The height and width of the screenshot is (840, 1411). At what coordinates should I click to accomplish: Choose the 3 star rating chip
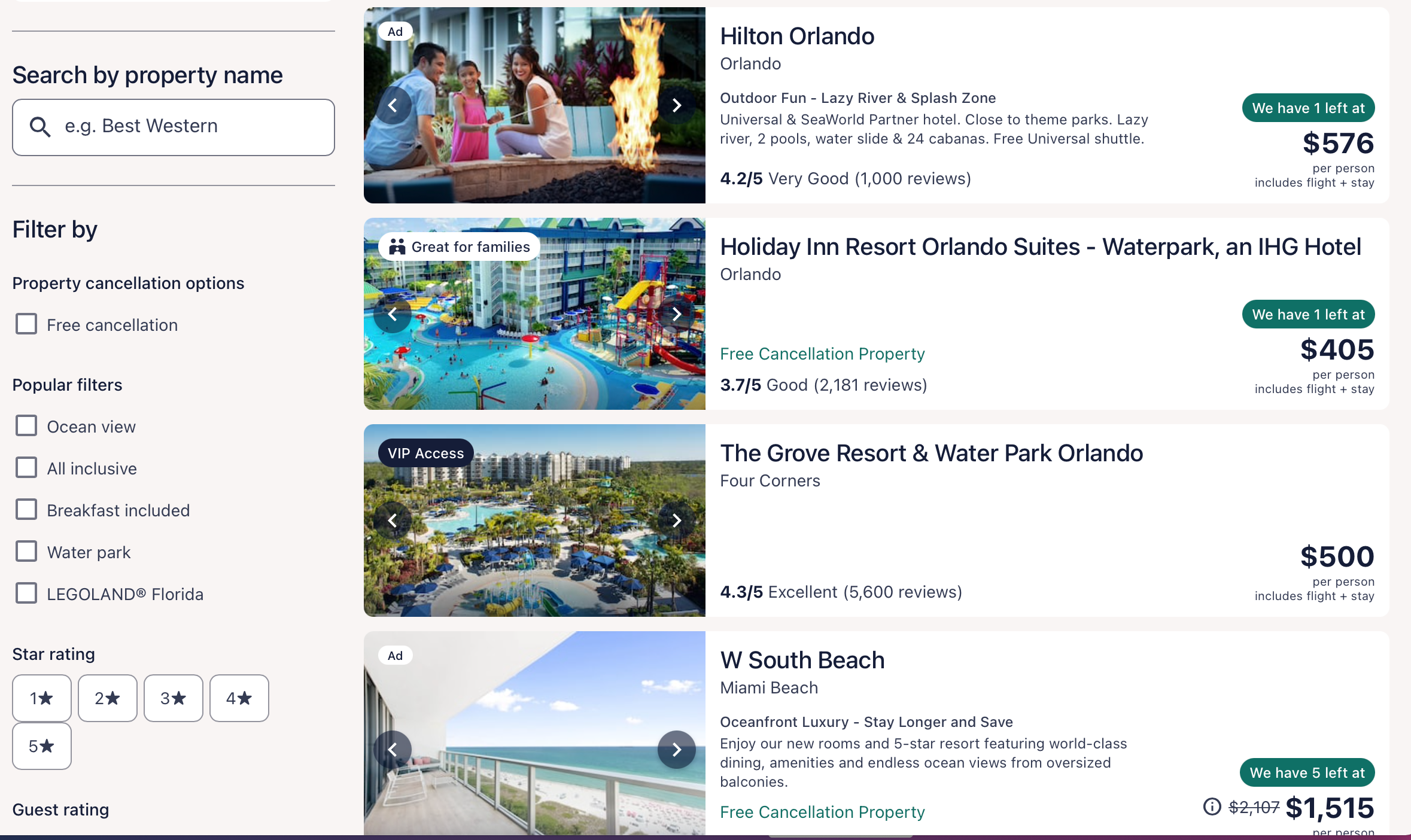click(x=174, y=698)
